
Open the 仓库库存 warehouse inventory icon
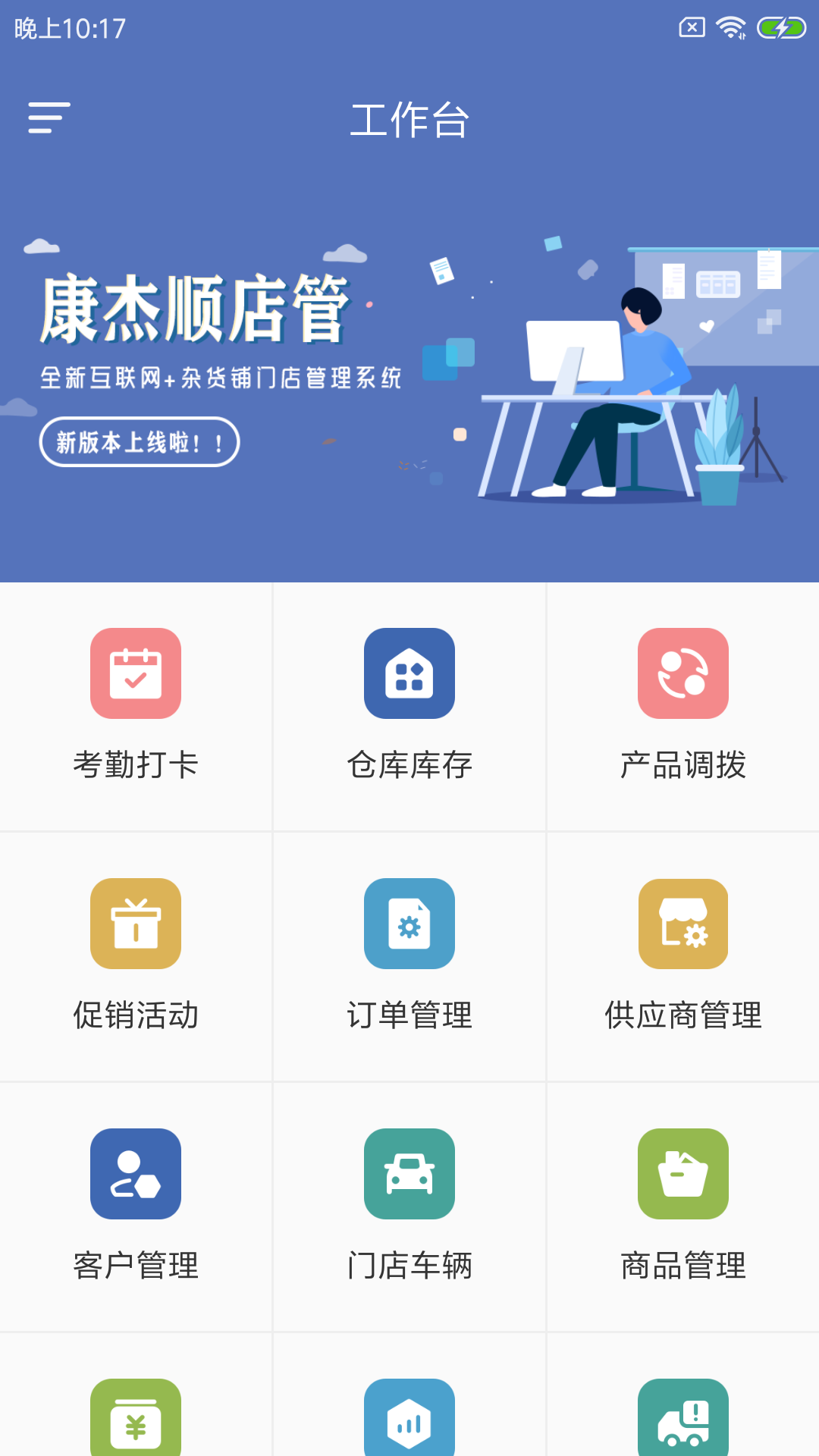click(x=409, y=673)
